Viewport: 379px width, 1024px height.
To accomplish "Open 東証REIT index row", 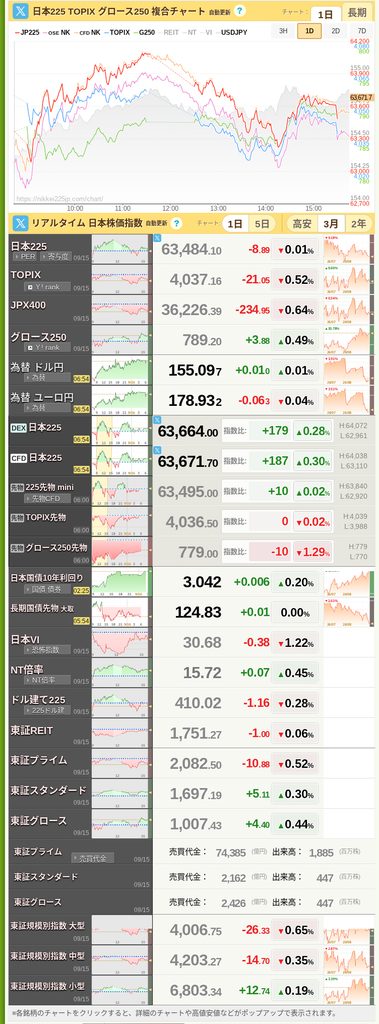I will 190,733.
